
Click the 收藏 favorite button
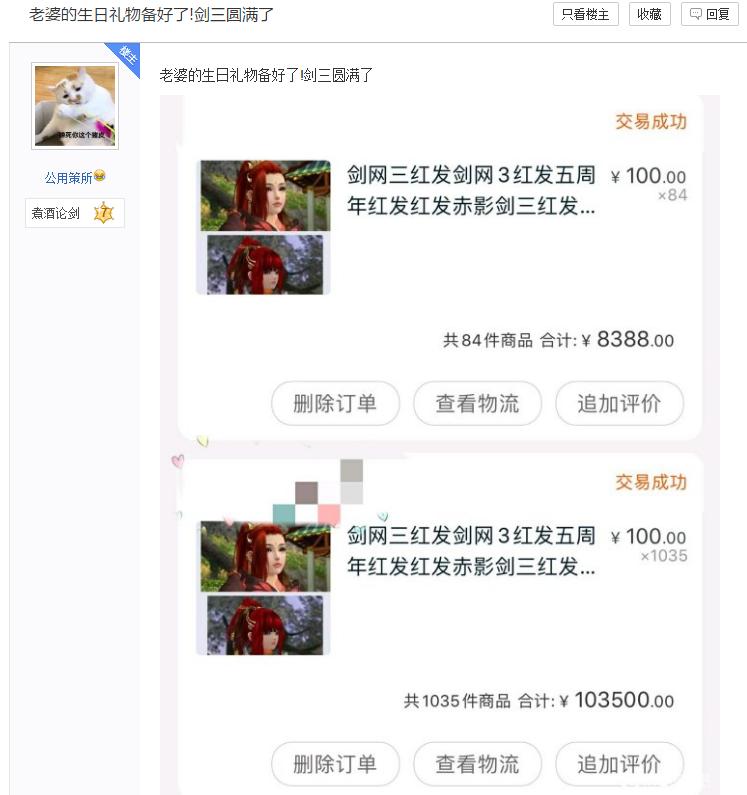pos(648,14)
